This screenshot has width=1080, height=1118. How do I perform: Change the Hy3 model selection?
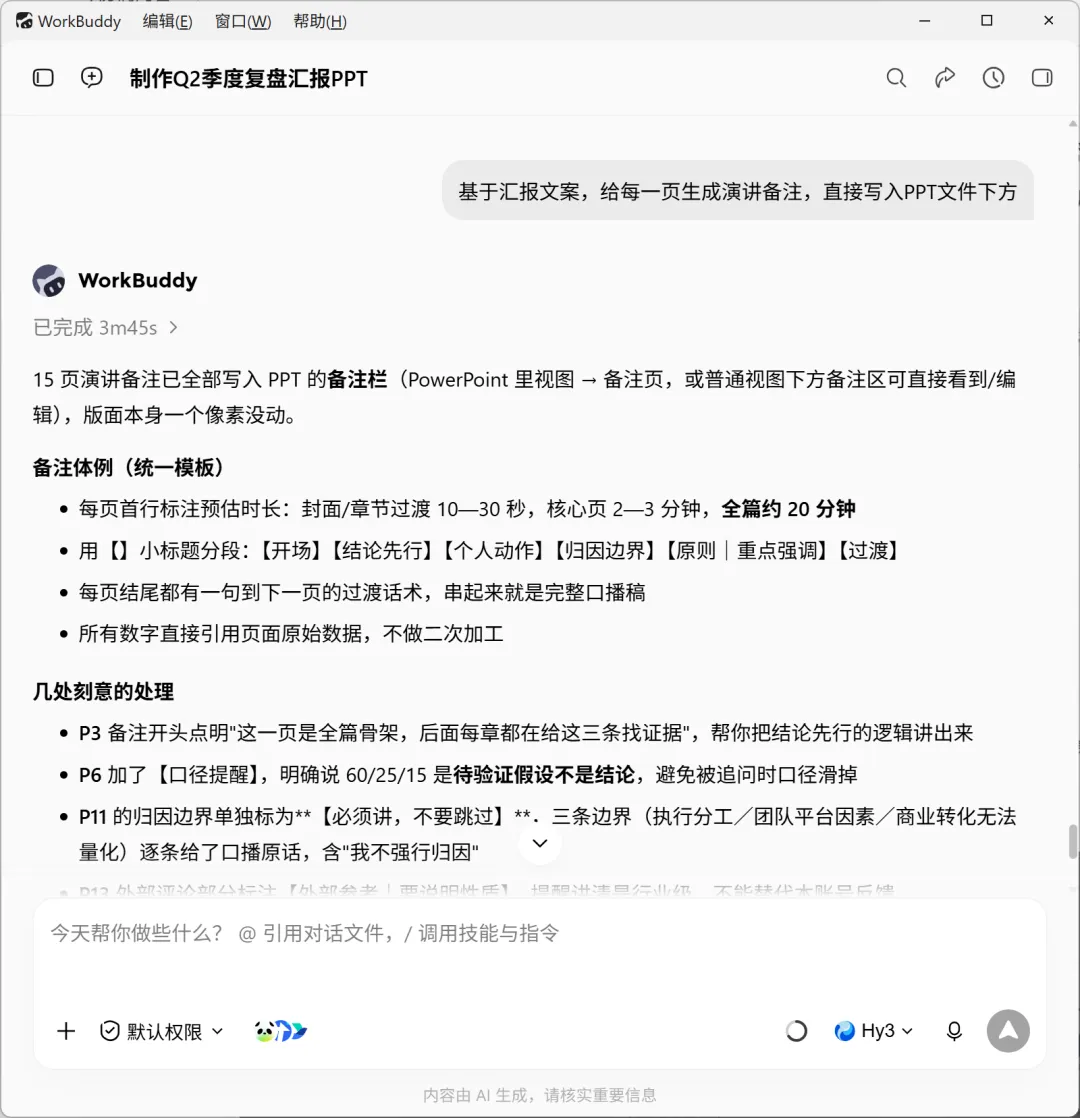click(873, 1031)
